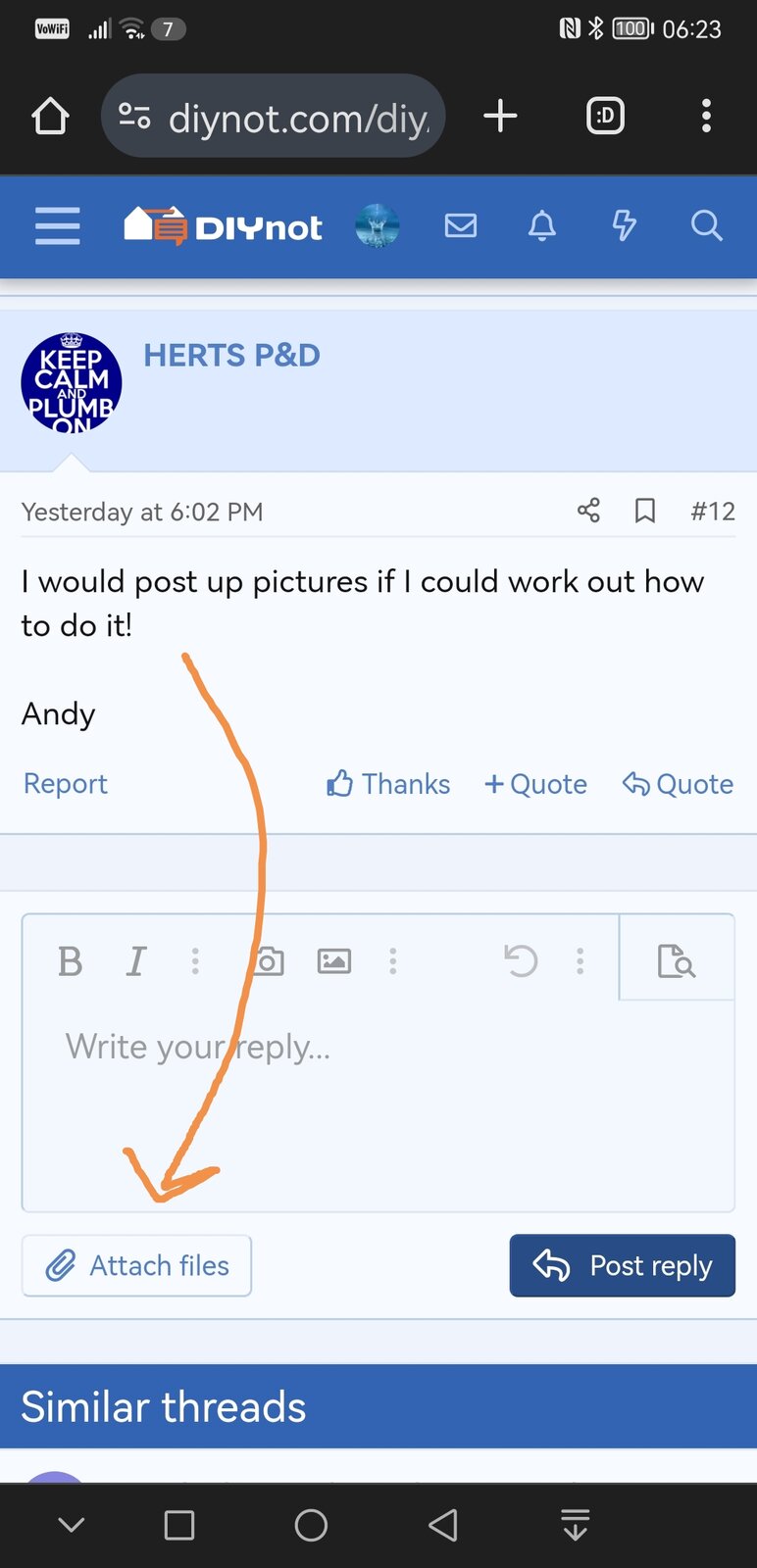
Task: Open the browser tab switcher
Action: (605, 116)
